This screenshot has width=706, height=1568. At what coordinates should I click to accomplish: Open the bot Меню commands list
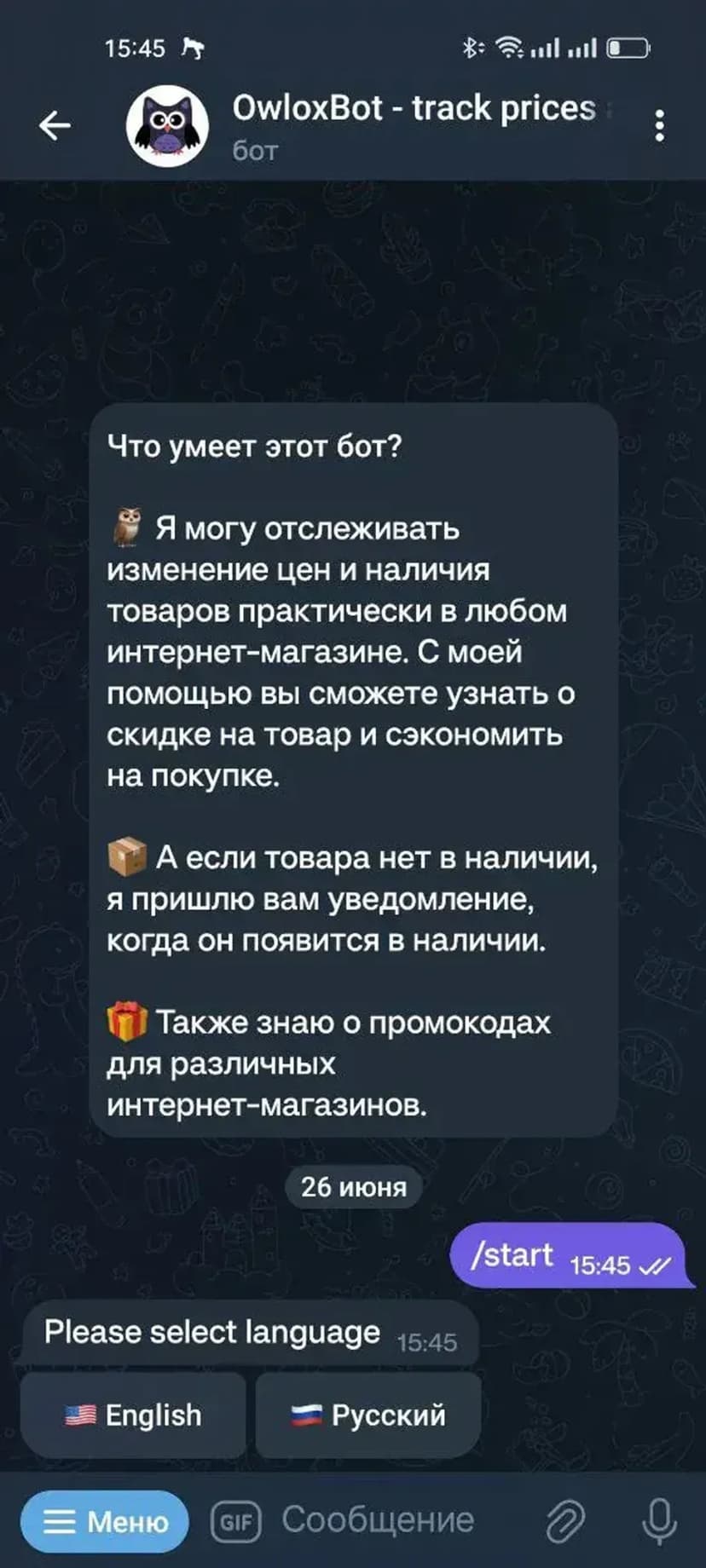(x=105, y=1520)
